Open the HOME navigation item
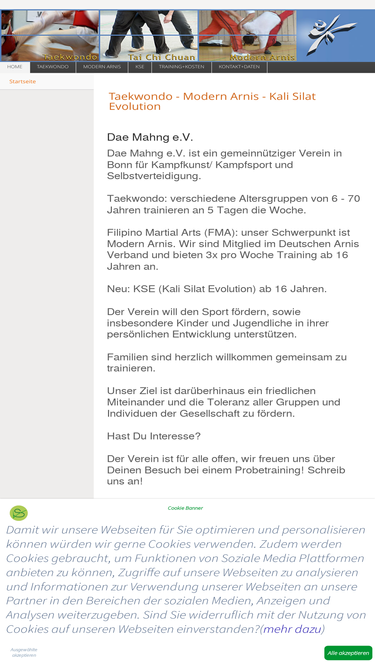The width and height of the screenshot is (375, 667). 14,67
